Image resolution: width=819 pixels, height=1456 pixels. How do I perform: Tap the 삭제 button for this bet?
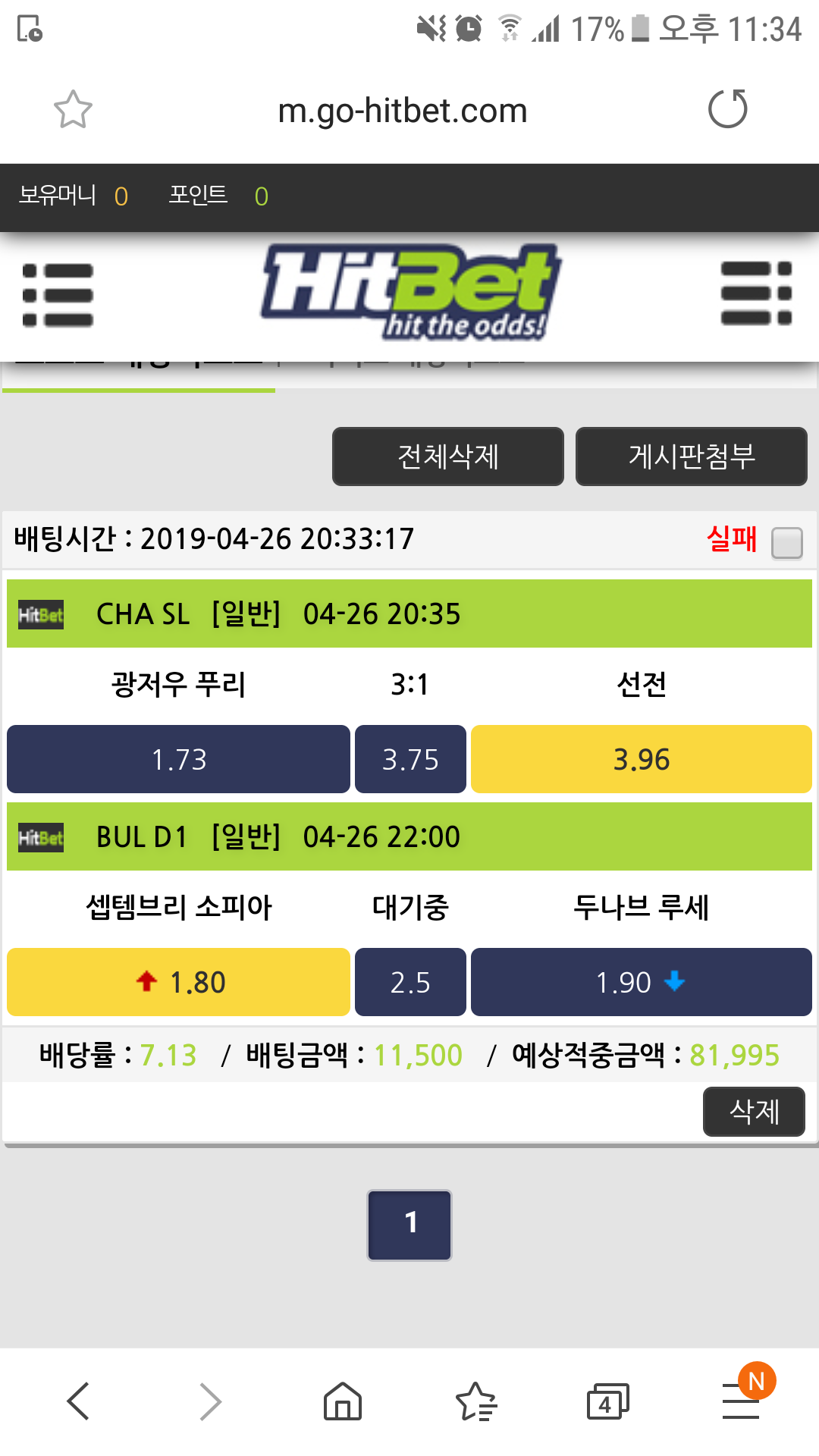(x=753, y=1112)
